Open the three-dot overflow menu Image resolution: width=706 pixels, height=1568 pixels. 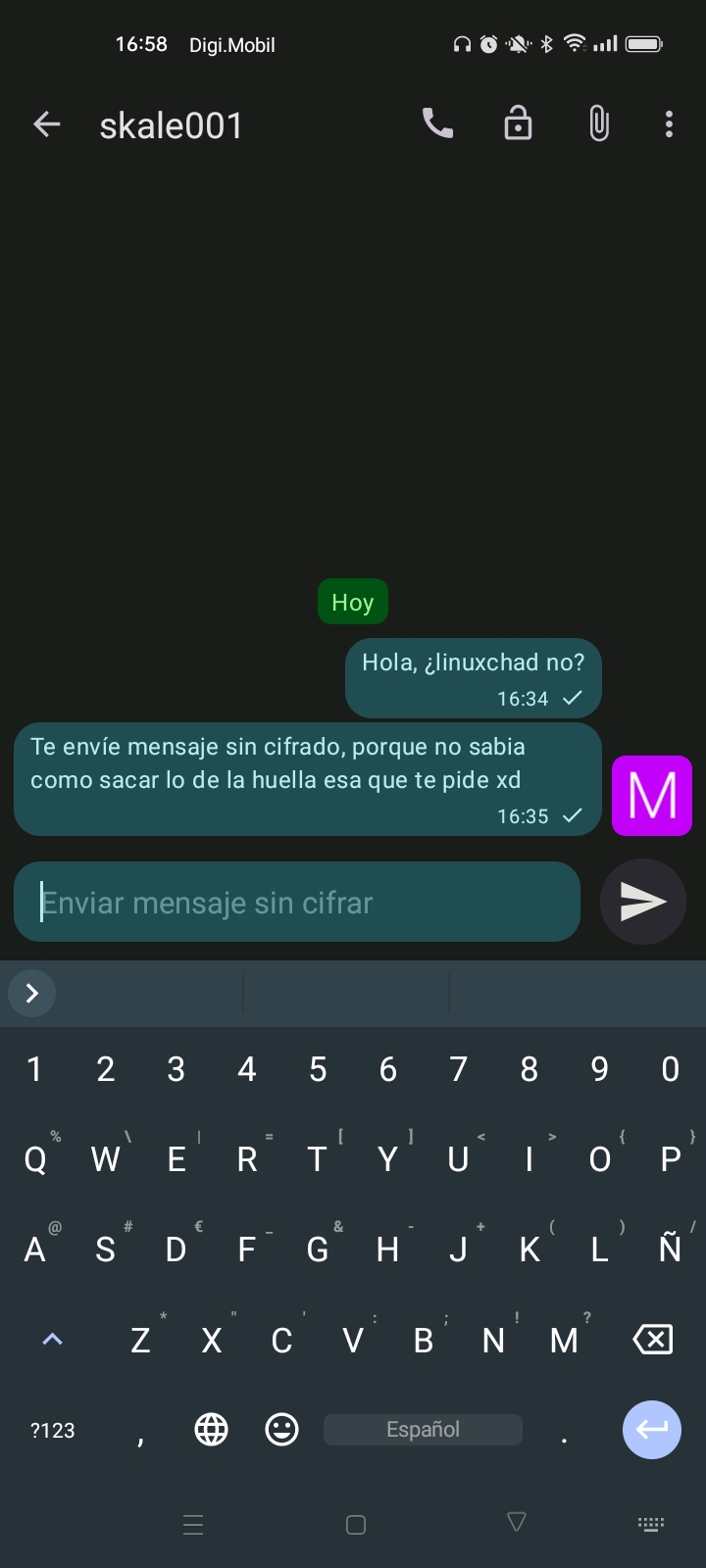click(669, 124)
